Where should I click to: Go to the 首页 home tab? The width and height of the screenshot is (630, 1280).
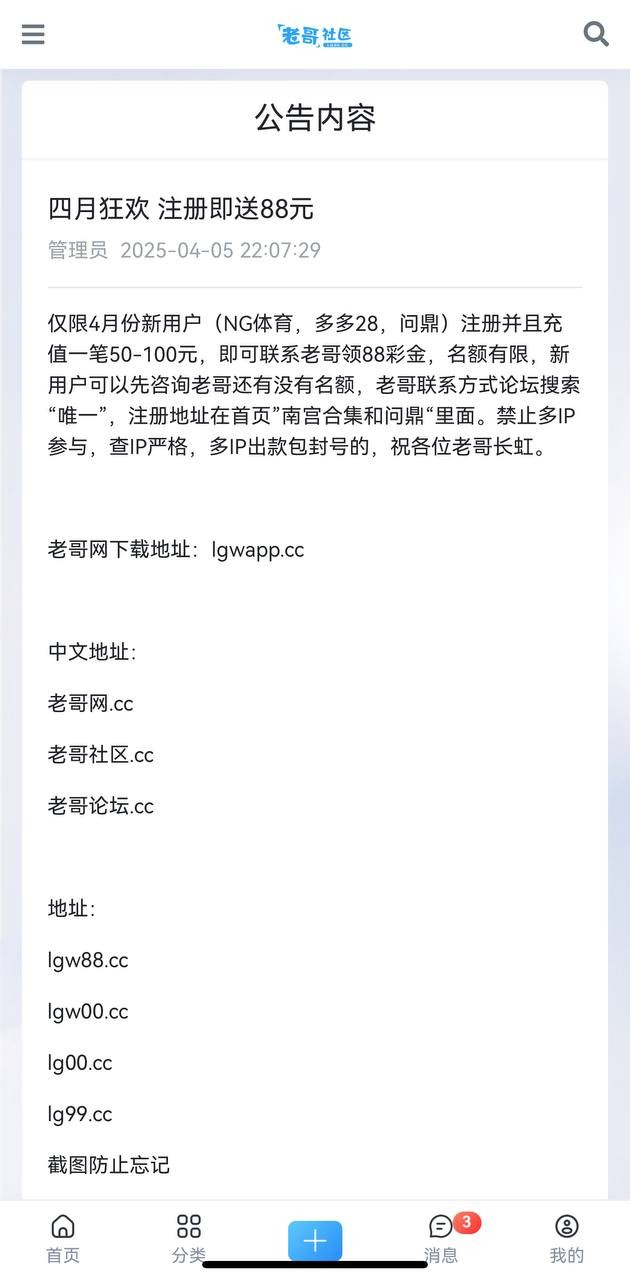[63, 1240]
